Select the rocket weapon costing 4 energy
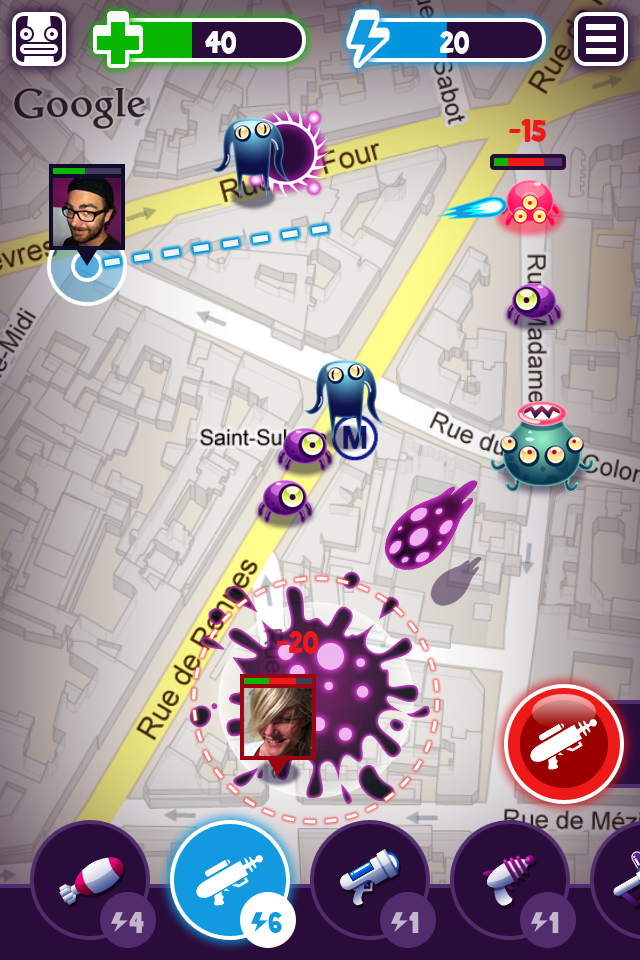Viewport: 640px width, 960px height. pos(89,879)
